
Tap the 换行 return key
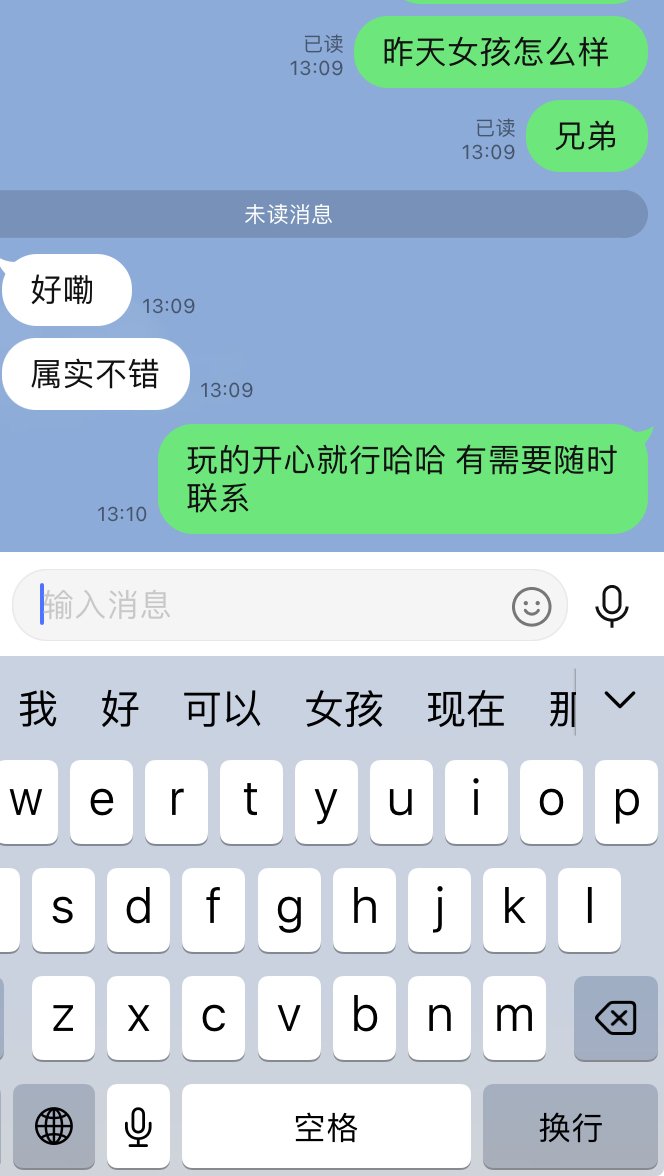click(570, 1127)
